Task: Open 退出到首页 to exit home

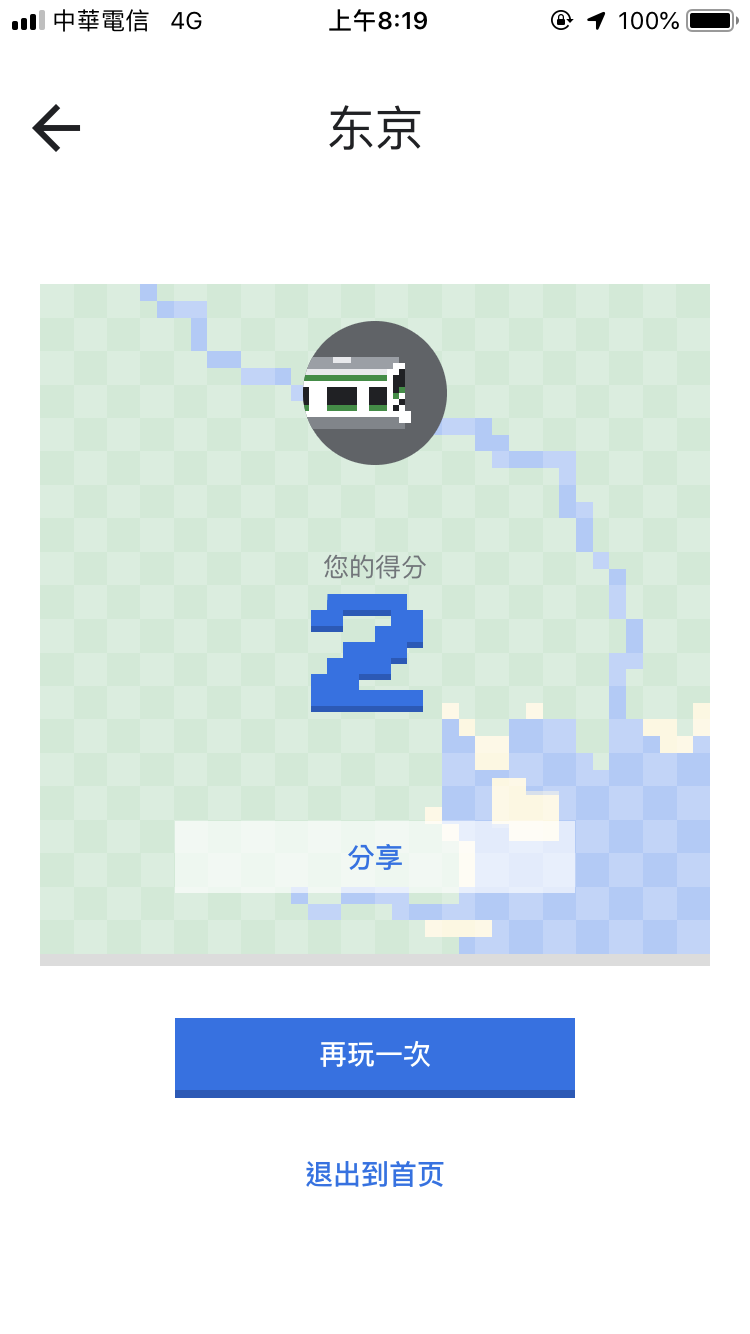Action: 375,1174
